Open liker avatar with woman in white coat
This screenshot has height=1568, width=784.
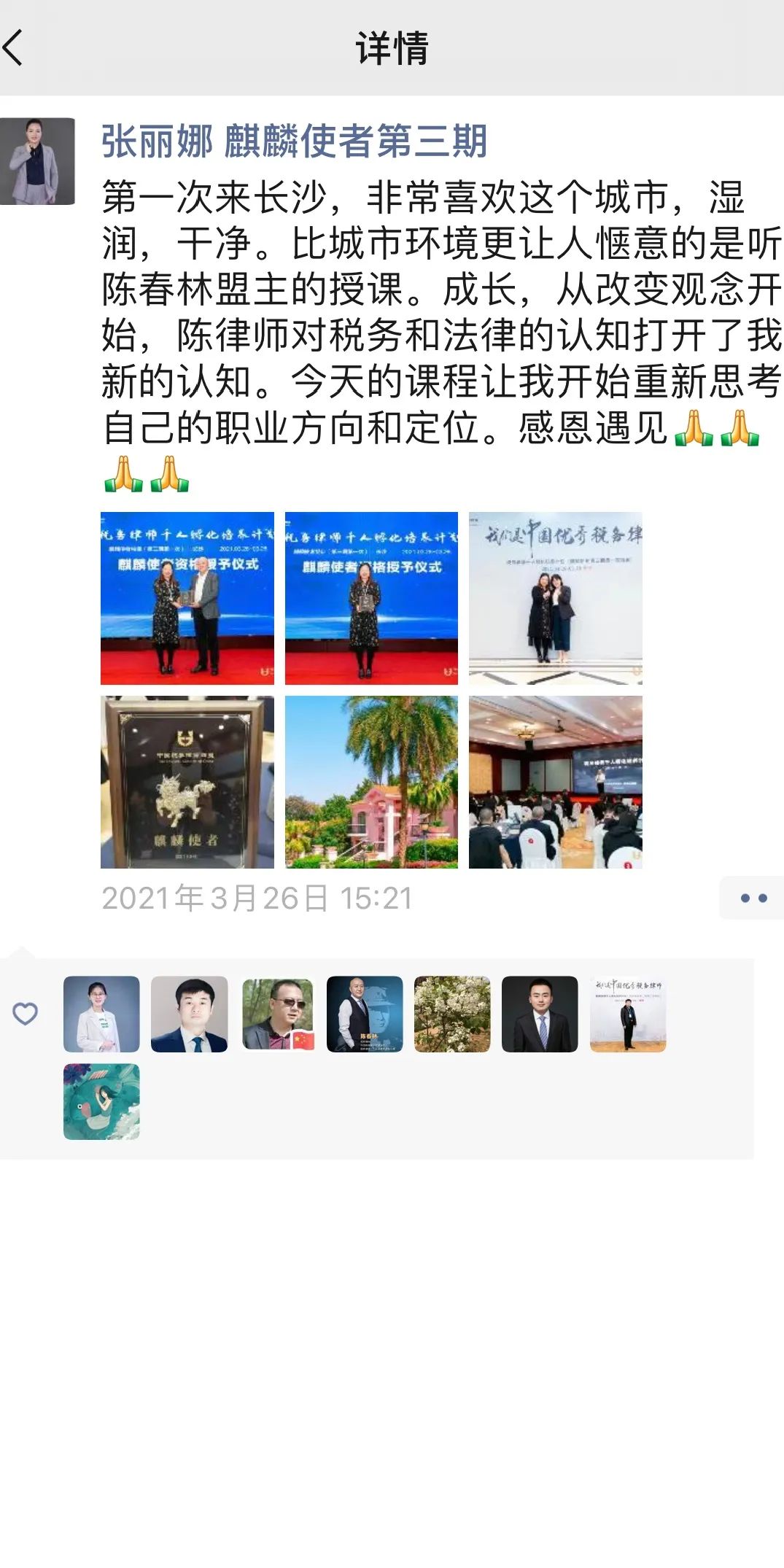(x=101, y=1014)
